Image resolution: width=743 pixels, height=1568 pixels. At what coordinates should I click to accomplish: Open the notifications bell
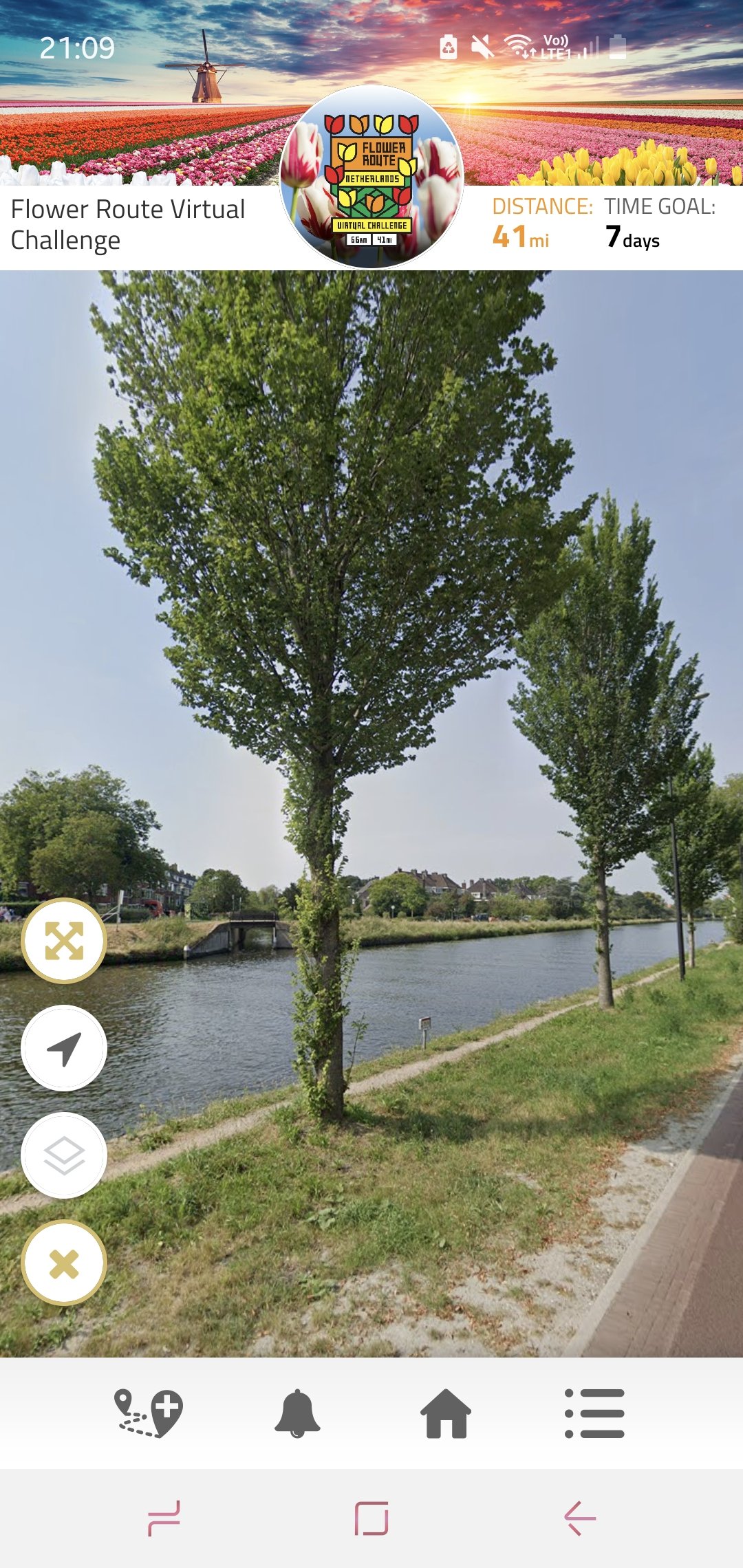[x=297, y=1413]
